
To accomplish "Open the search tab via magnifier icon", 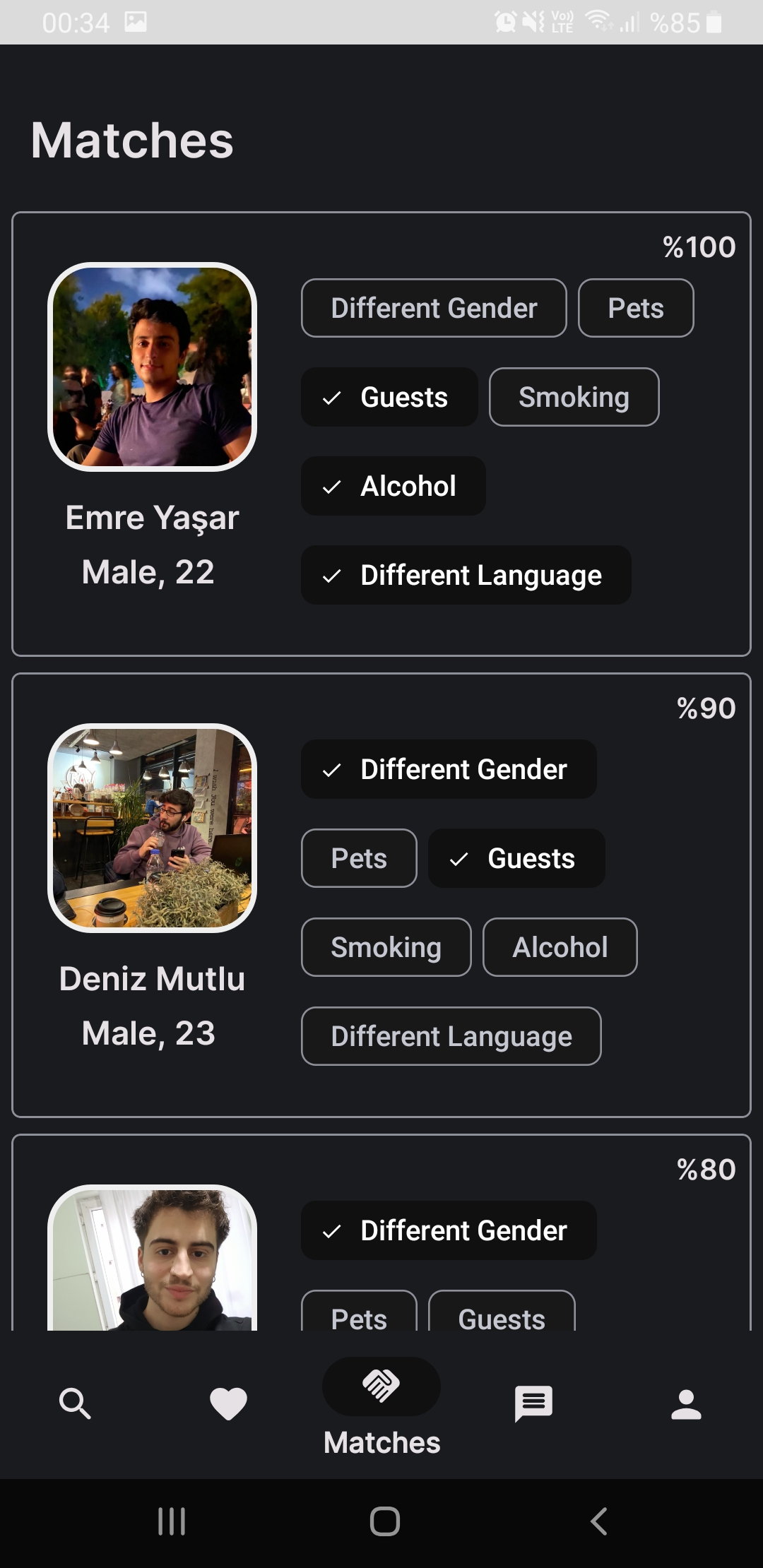I will pyautogui.click(x=76, y=1402).
